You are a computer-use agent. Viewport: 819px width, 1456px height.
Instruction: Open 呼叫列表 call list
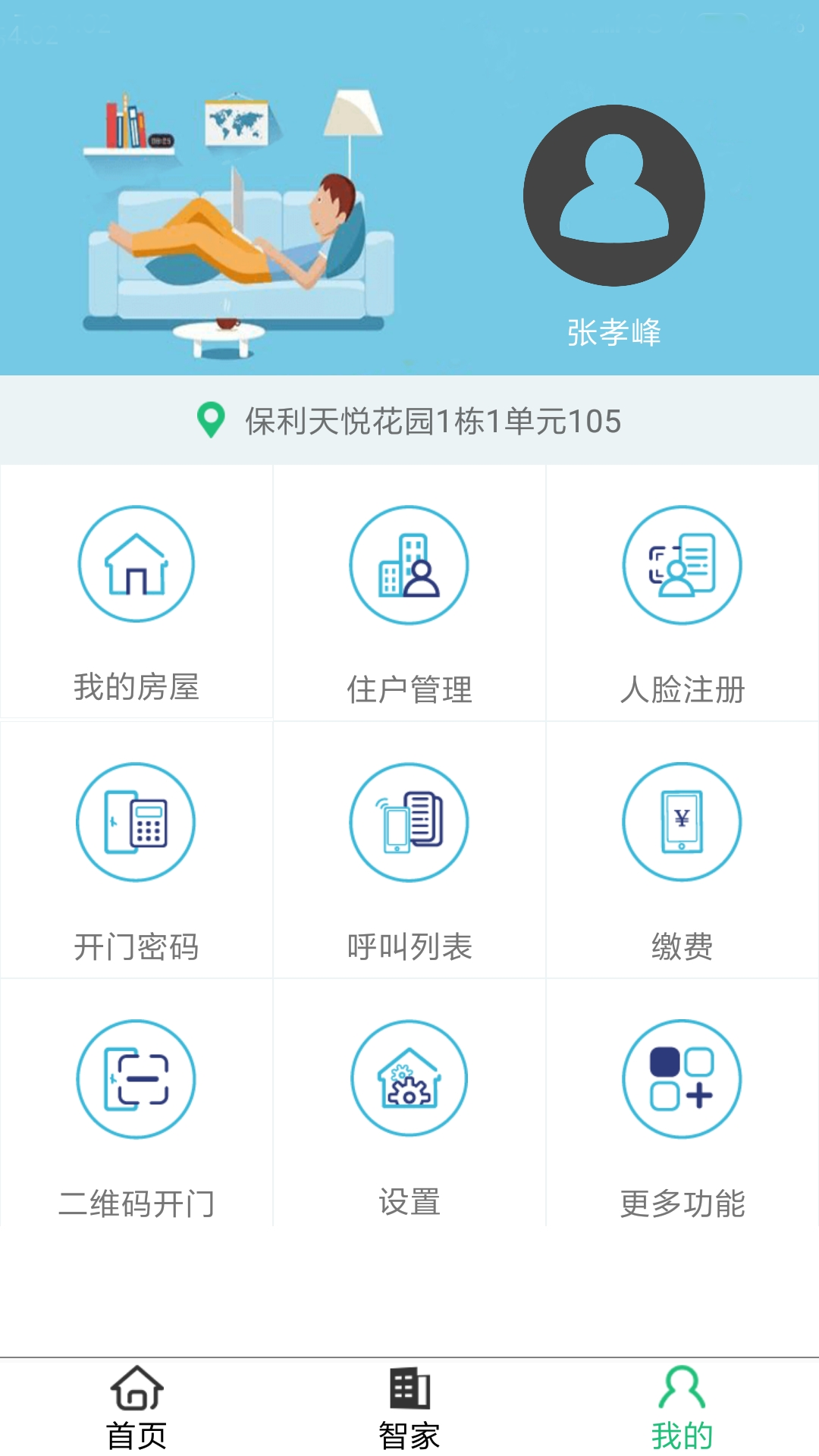[x=409, y=849]
